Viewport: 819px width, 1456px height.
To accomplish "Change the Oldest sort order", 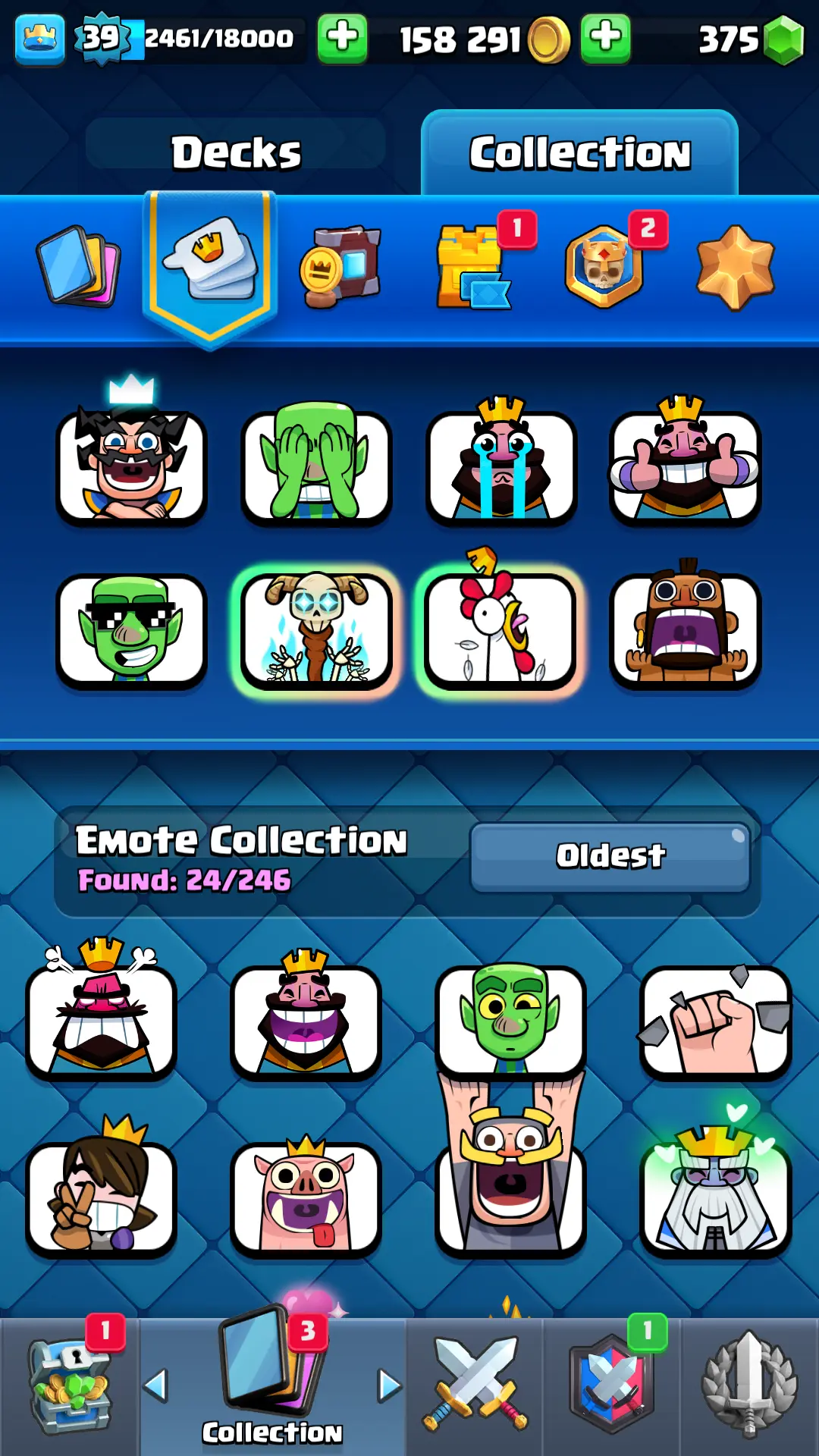I will (610, 857).
